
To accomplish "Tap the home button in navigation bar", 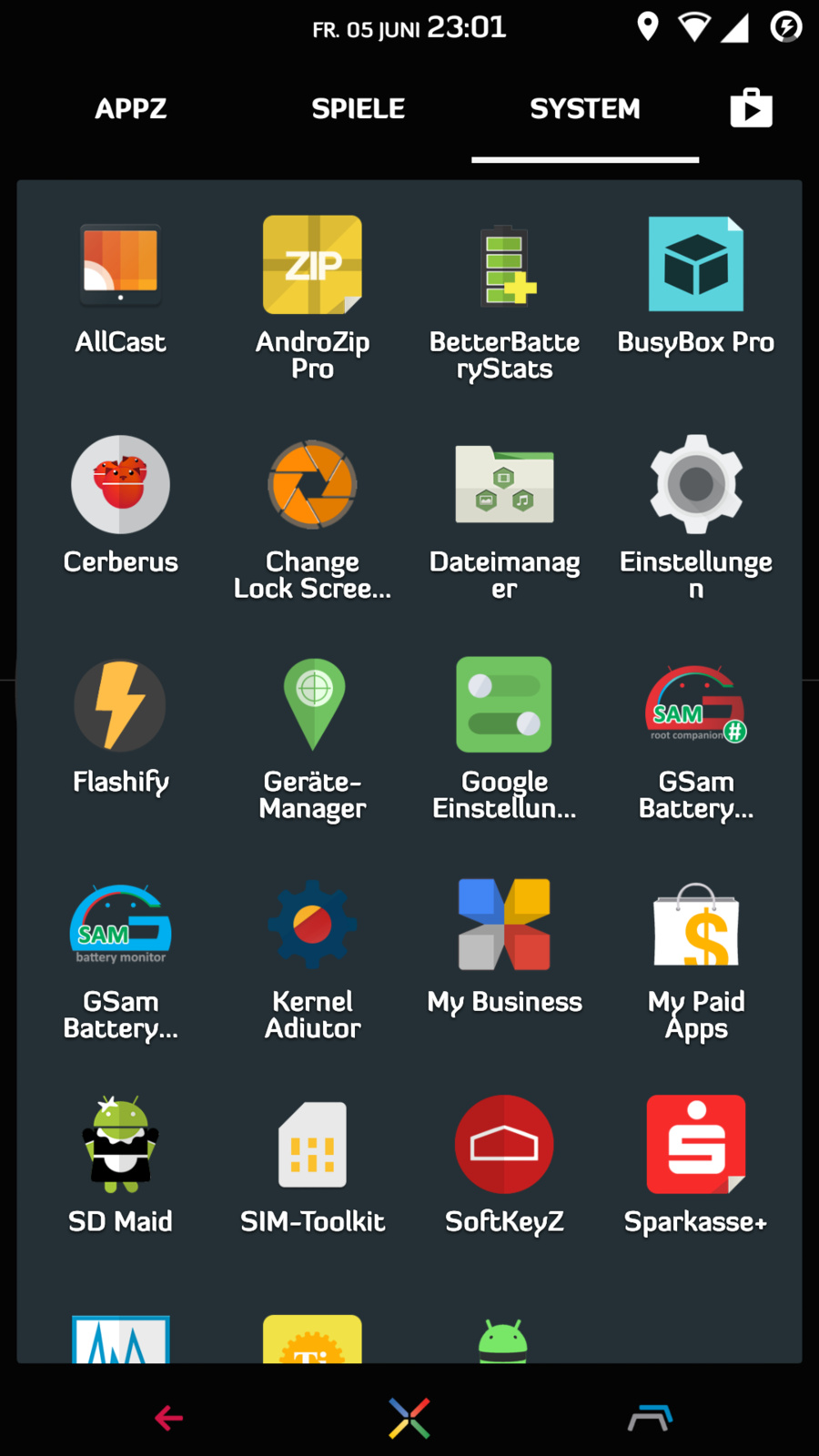I will tap(409, 1418).
